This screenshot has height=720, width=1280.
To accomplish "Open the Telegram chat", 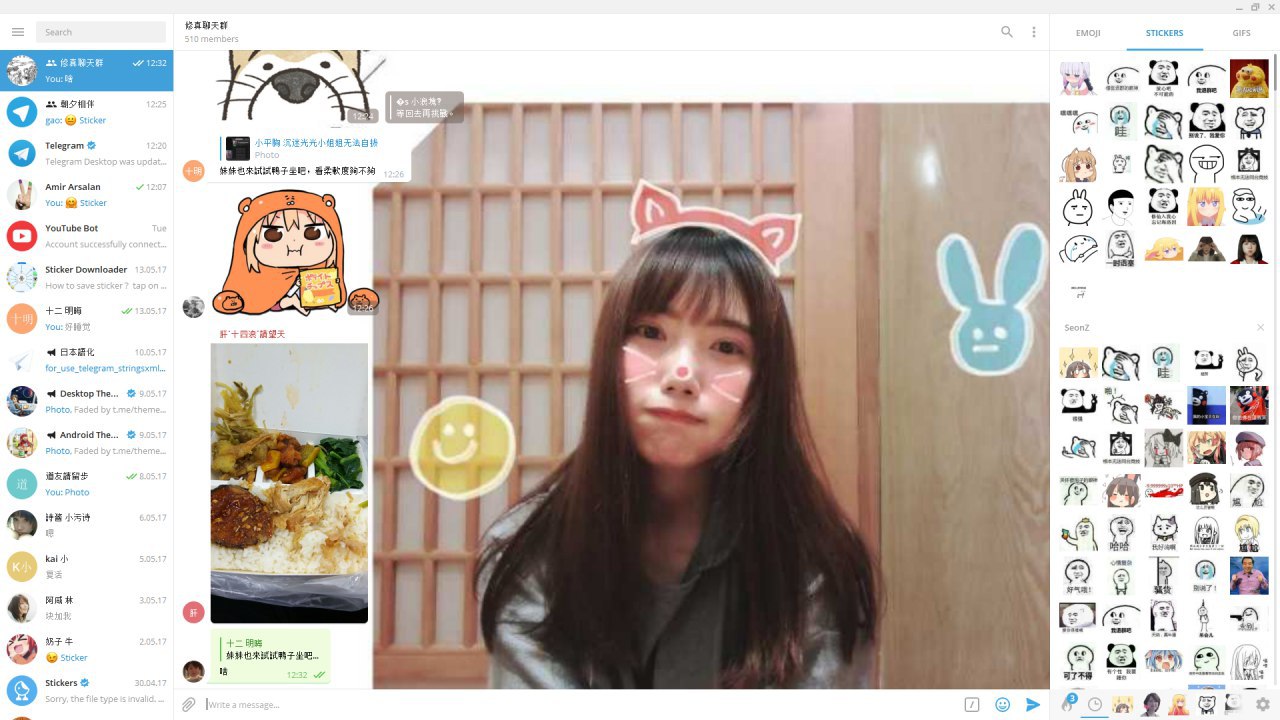I will tap(86, 153).
